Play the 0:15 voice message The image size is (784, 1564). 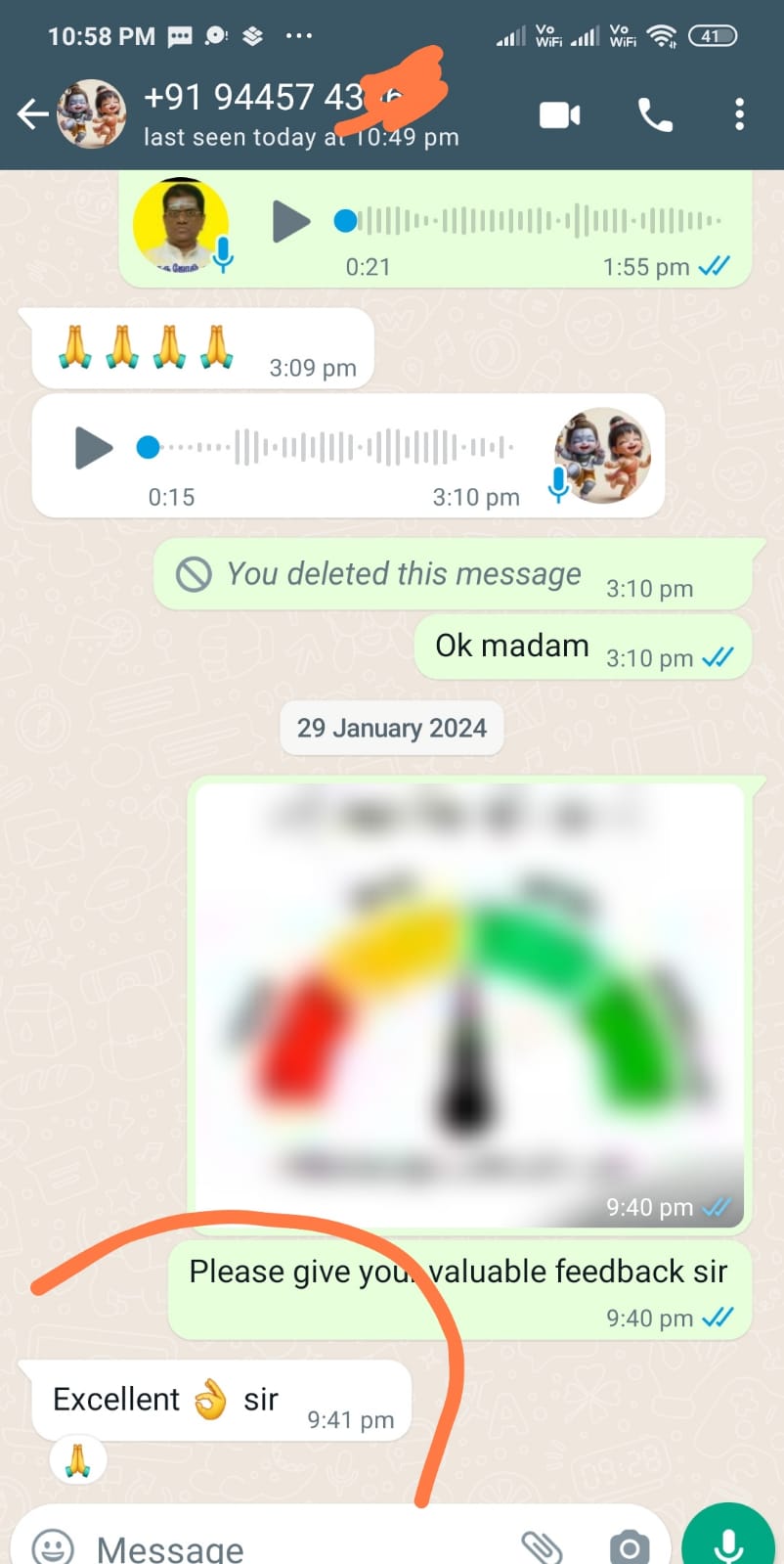point(94,448)
